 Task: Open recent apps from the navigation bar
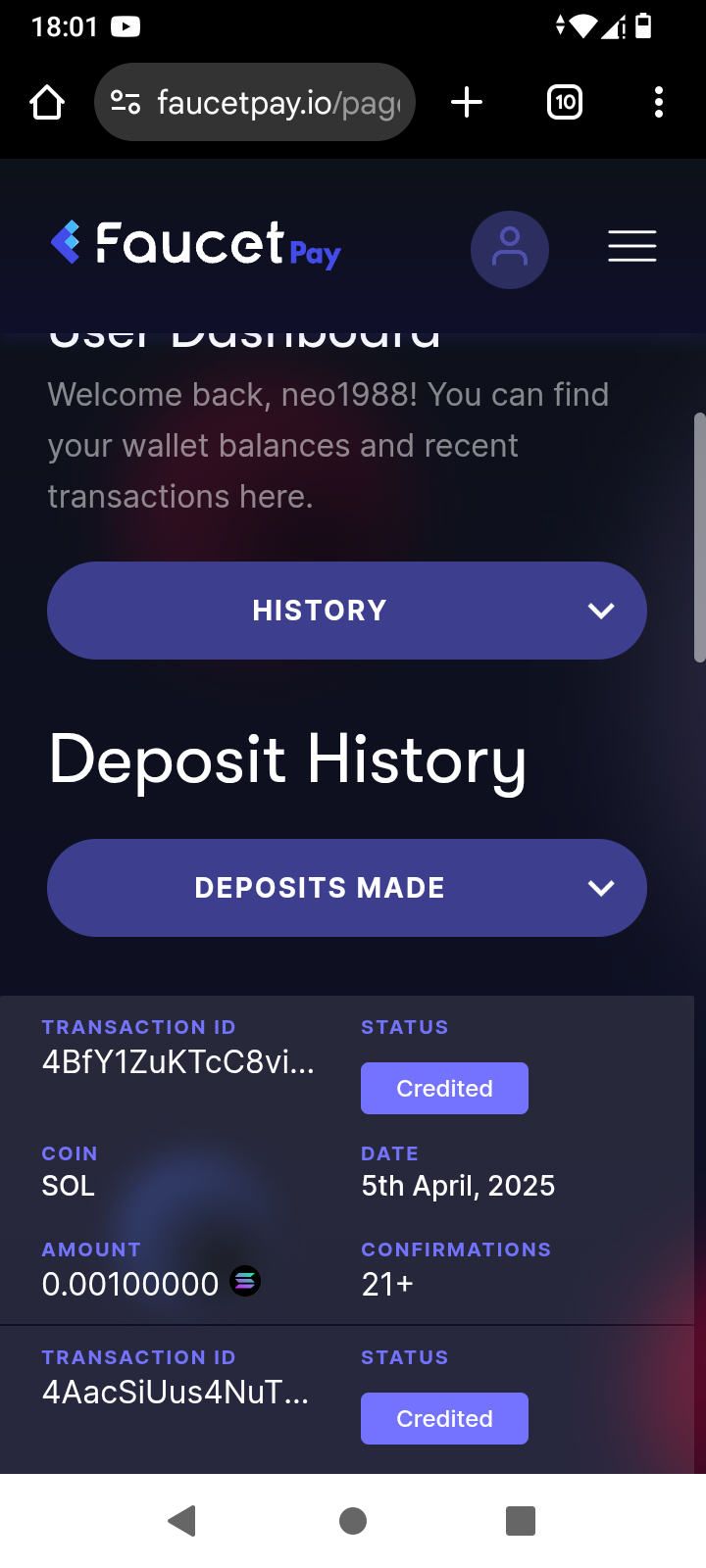520,1521
